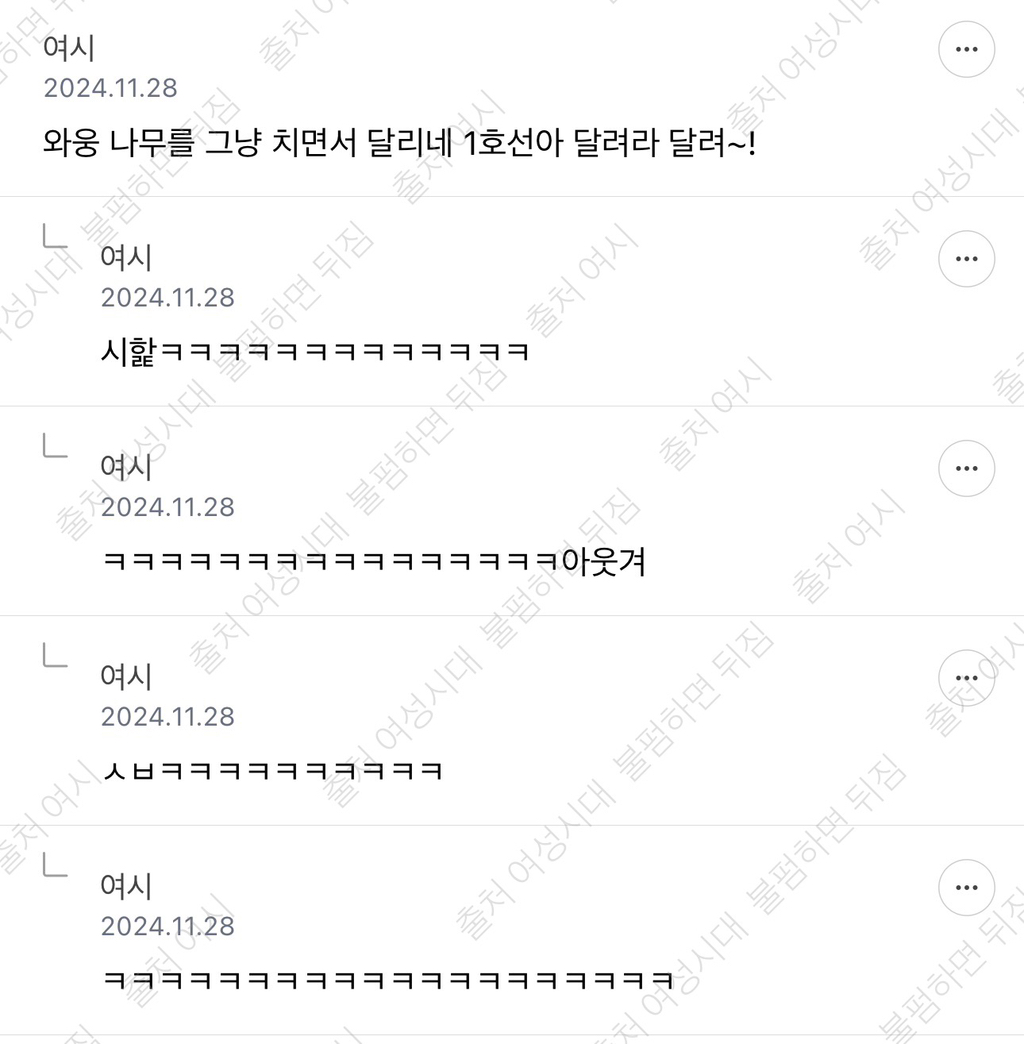
Task: Click the reply indent marker on the first reply
Action: click(x=52, y=240)
